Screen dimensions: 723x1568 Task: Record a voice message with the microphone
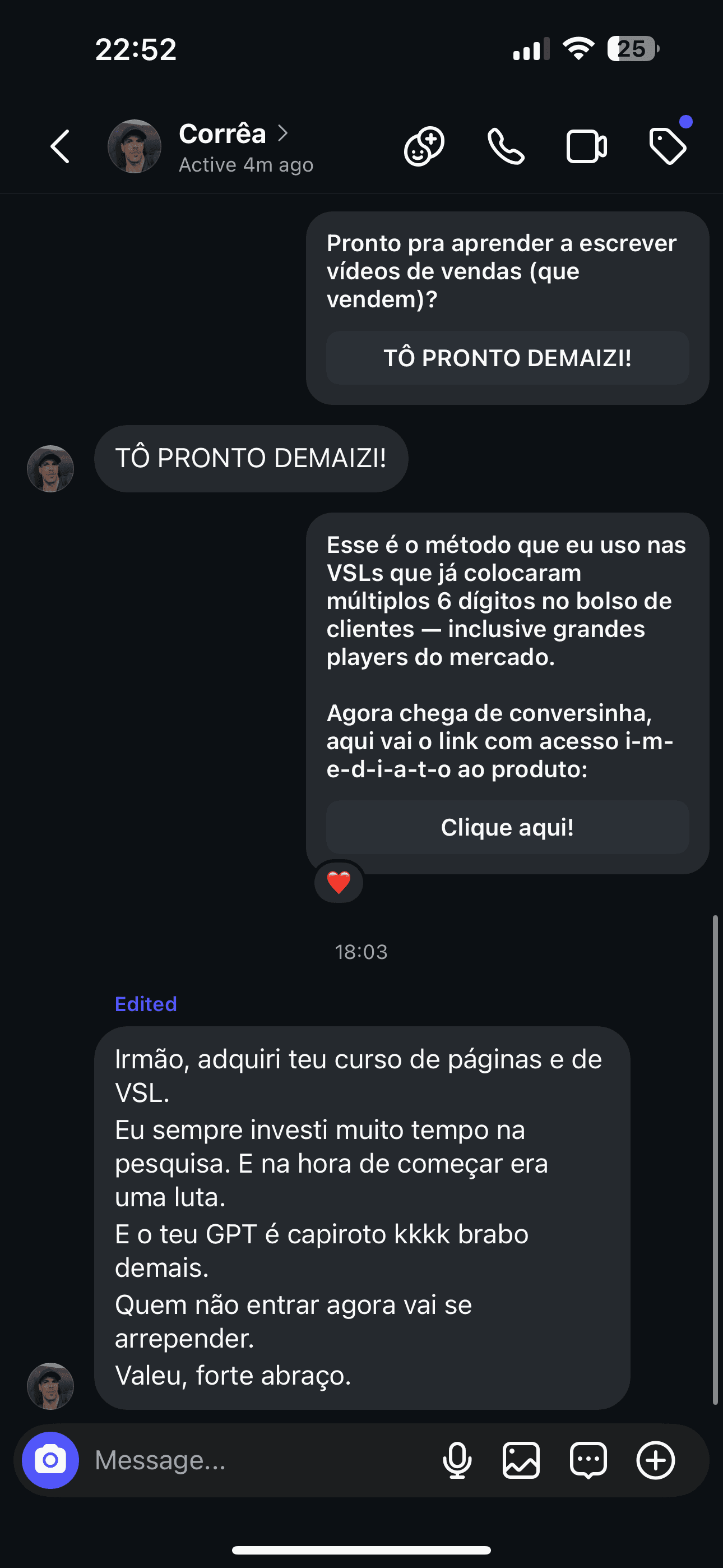click(457, 1460)
